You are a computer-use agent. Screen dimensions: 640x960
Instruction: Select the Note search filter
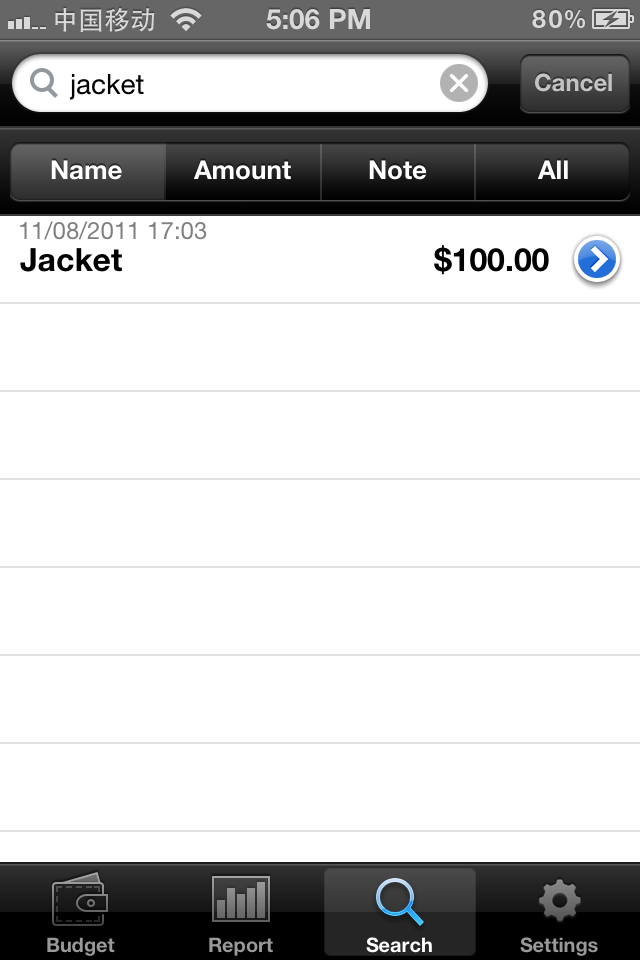397,171
